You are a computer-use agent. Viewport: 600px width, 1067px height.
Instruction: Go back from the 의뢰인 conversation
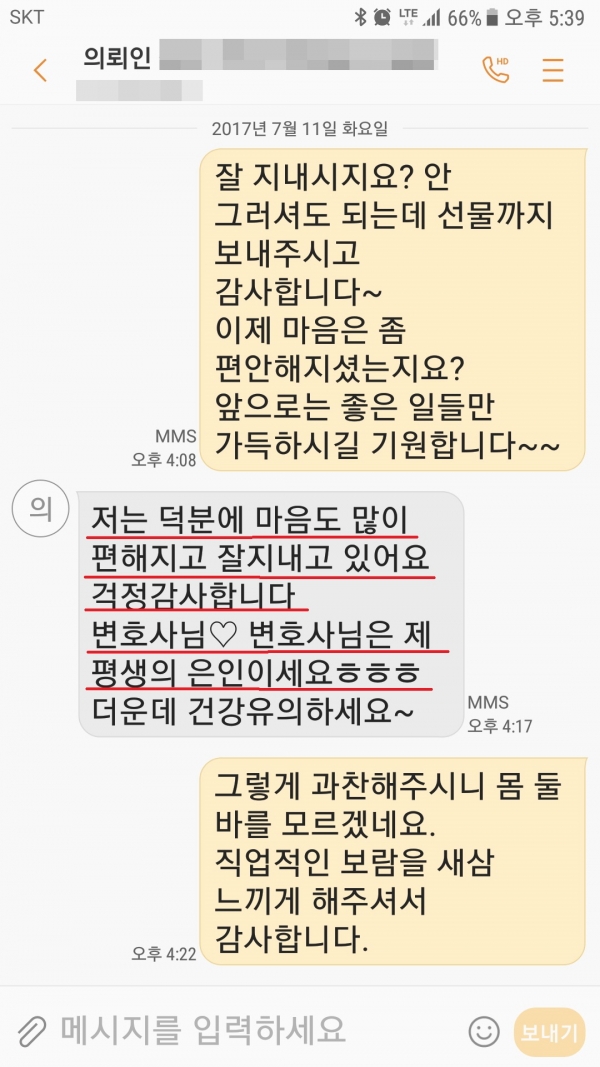[40, 70]
